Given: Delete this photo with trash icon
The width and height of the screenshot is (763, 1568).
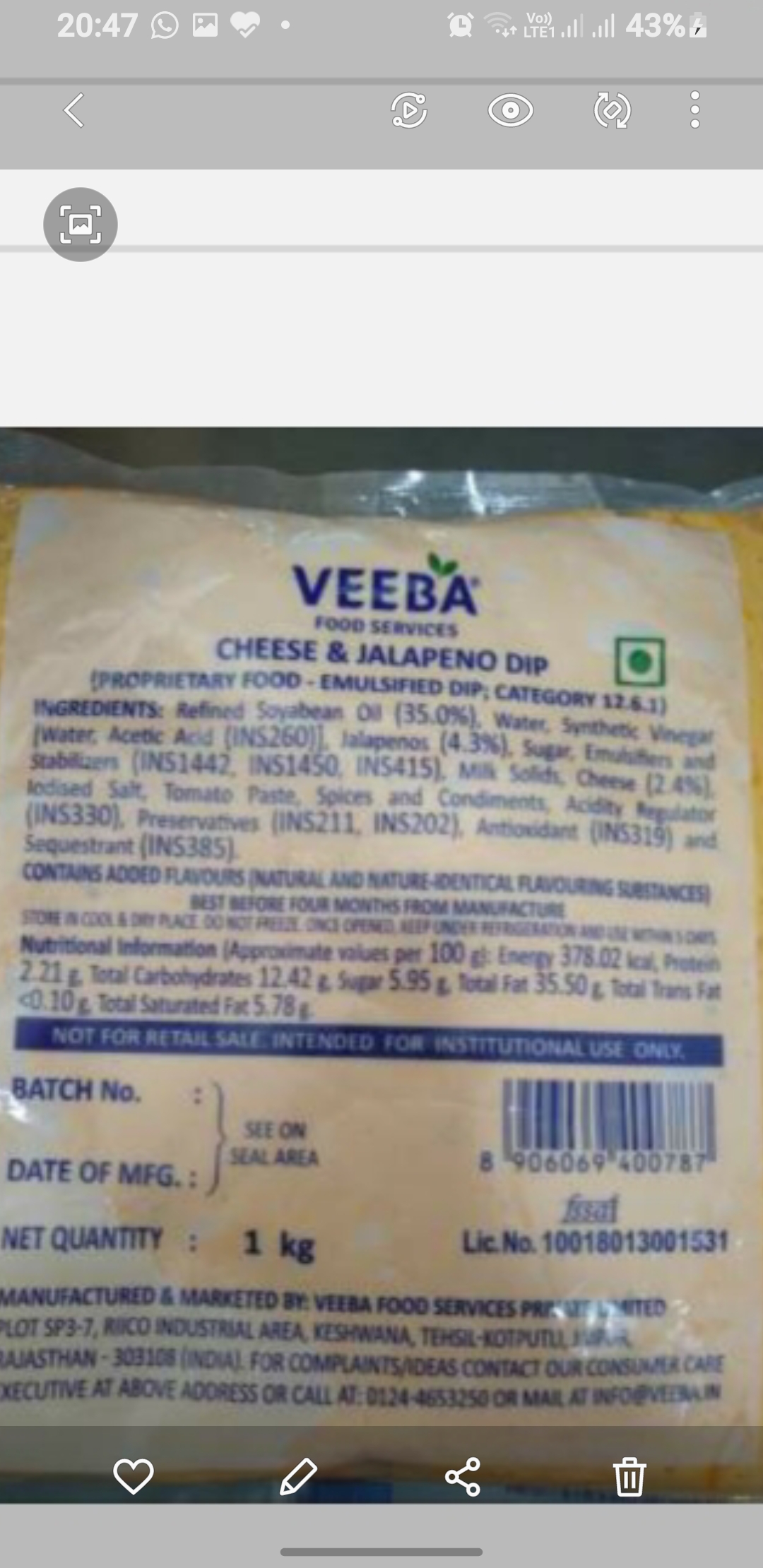Looking at the screenshot, I should pyautogui.click(x=629, y=1475).
